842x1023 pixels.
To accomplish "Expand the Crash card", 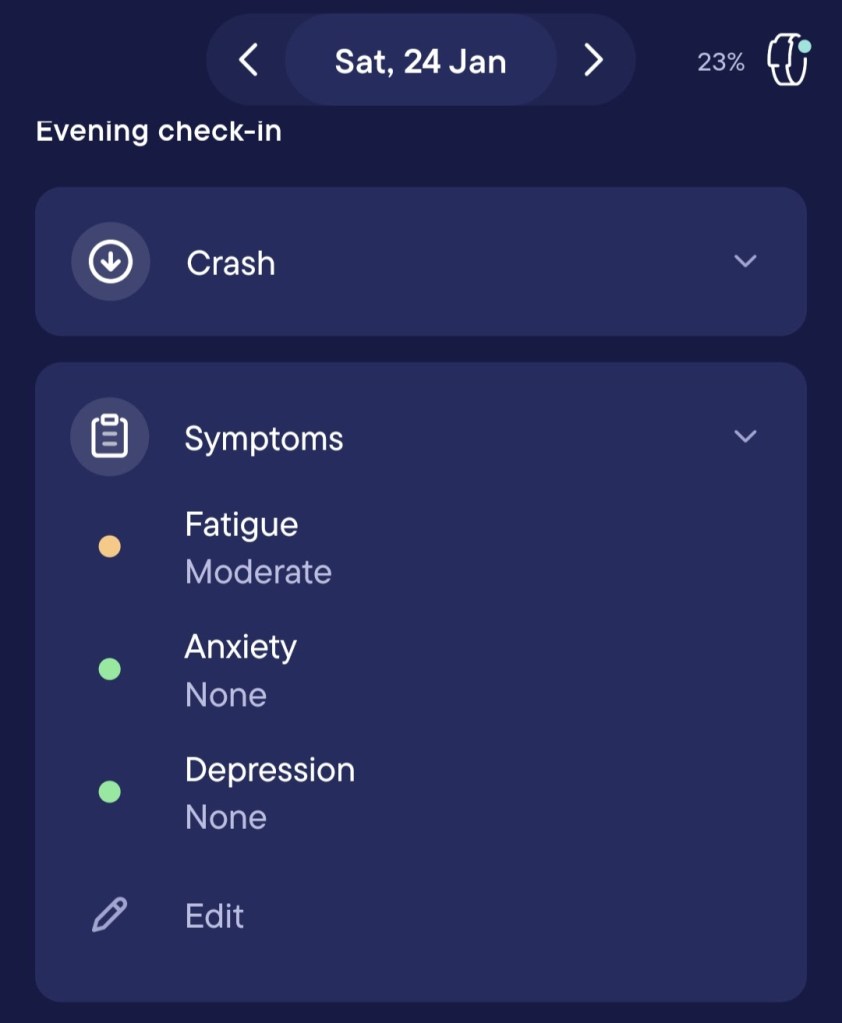I will 745,262.
